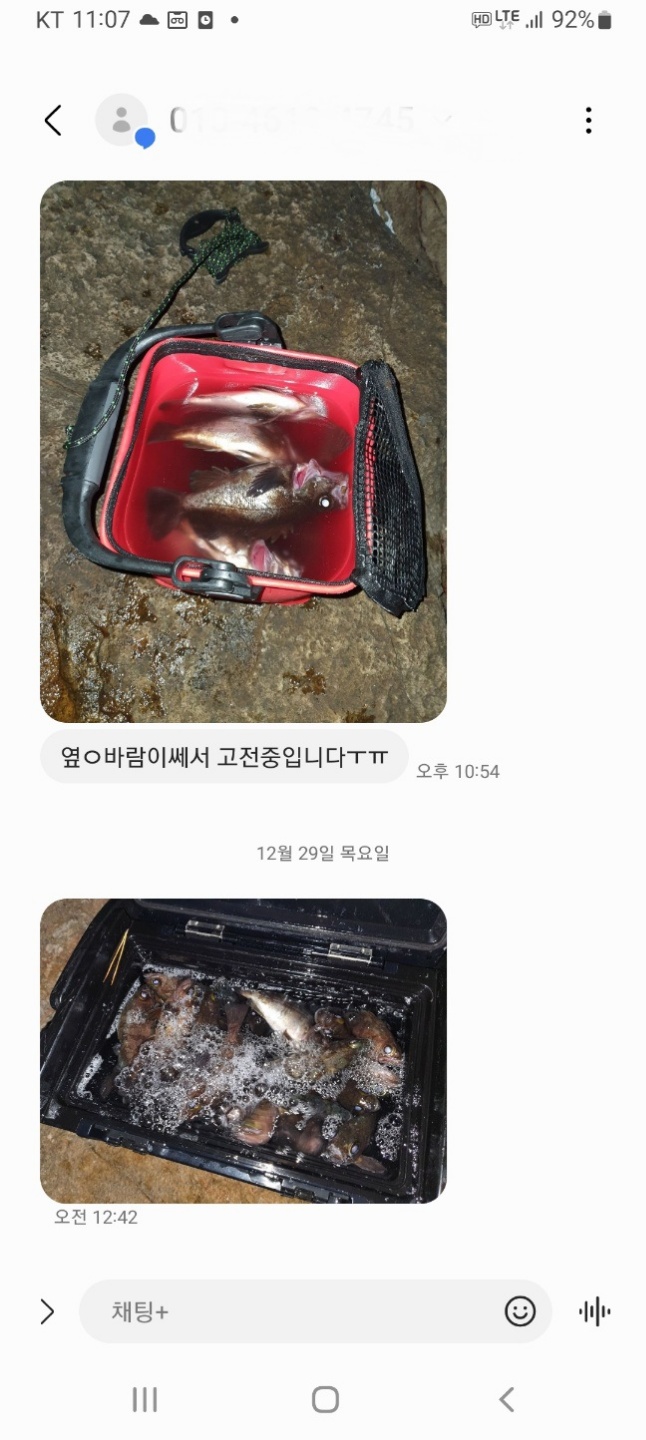Open the contact profile avatar

point(122,121)
